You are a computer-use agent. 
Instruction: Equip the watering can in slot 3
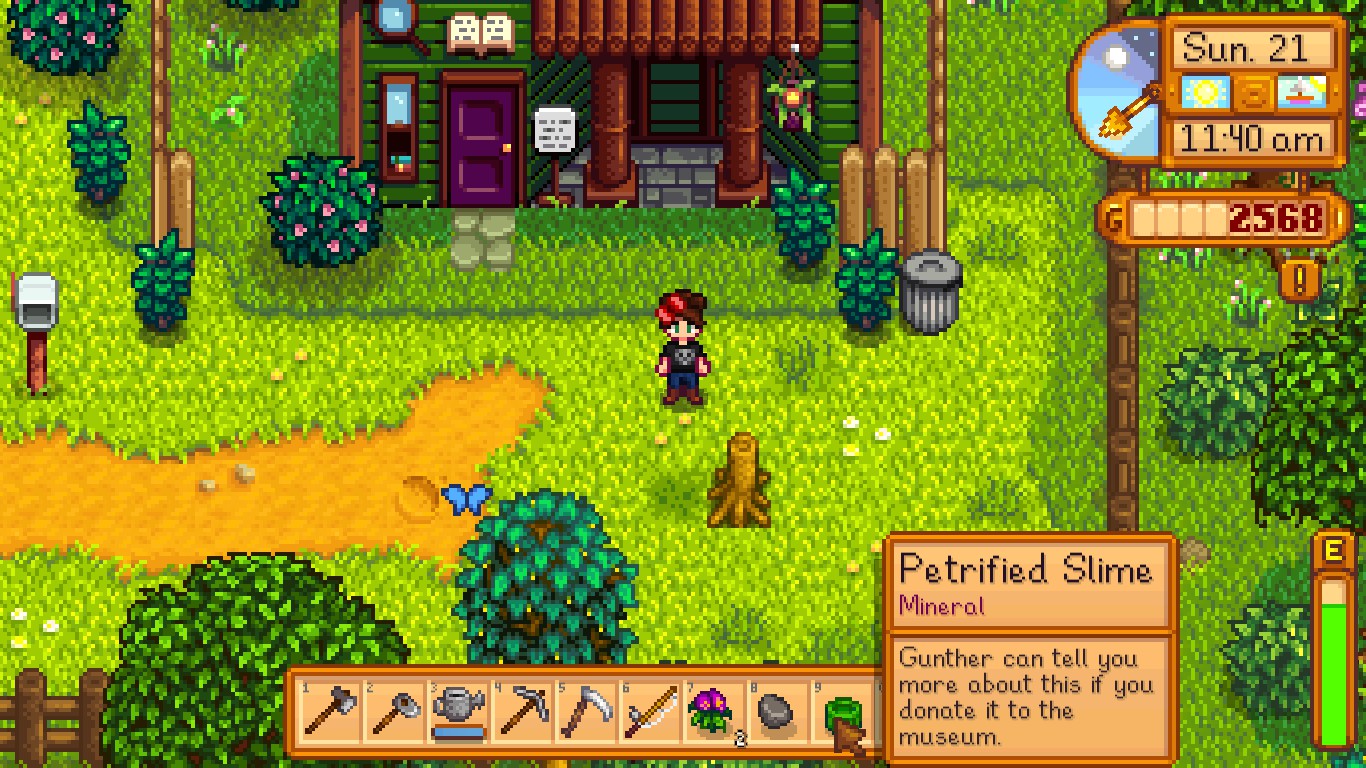(x=458, y=712)
